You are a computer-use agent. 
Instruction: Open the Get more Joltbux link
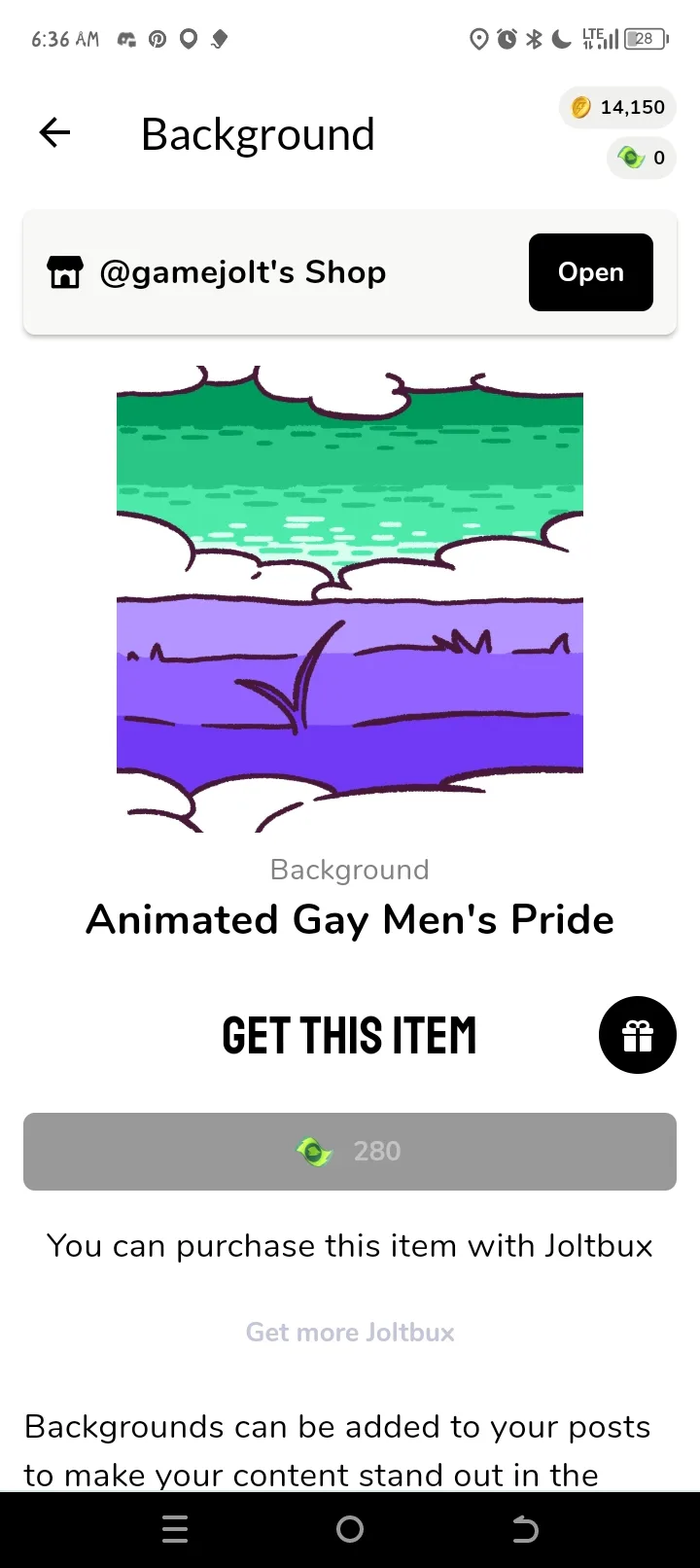[x=350, y=1332]
